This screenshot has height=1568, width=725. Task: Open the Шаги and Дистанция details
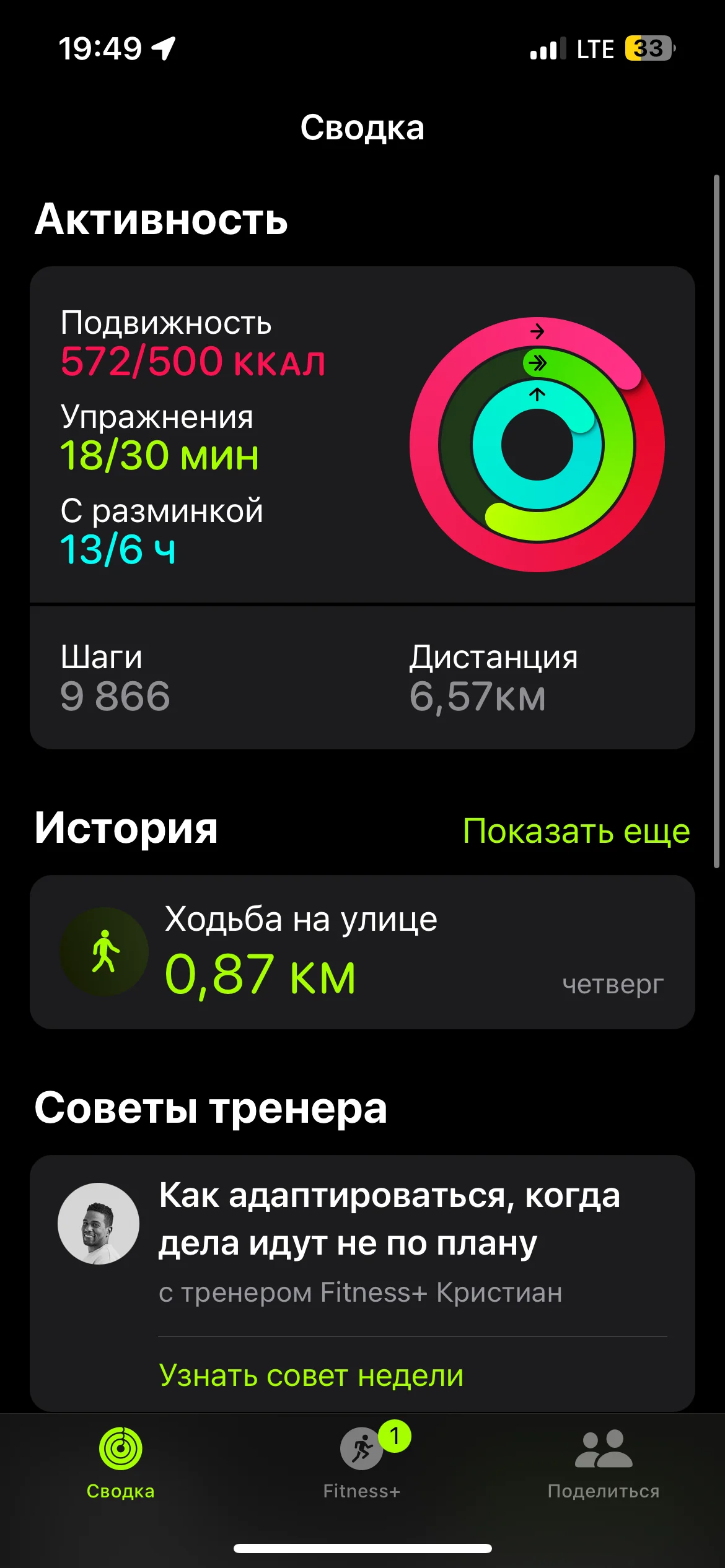tap(362, 677)
